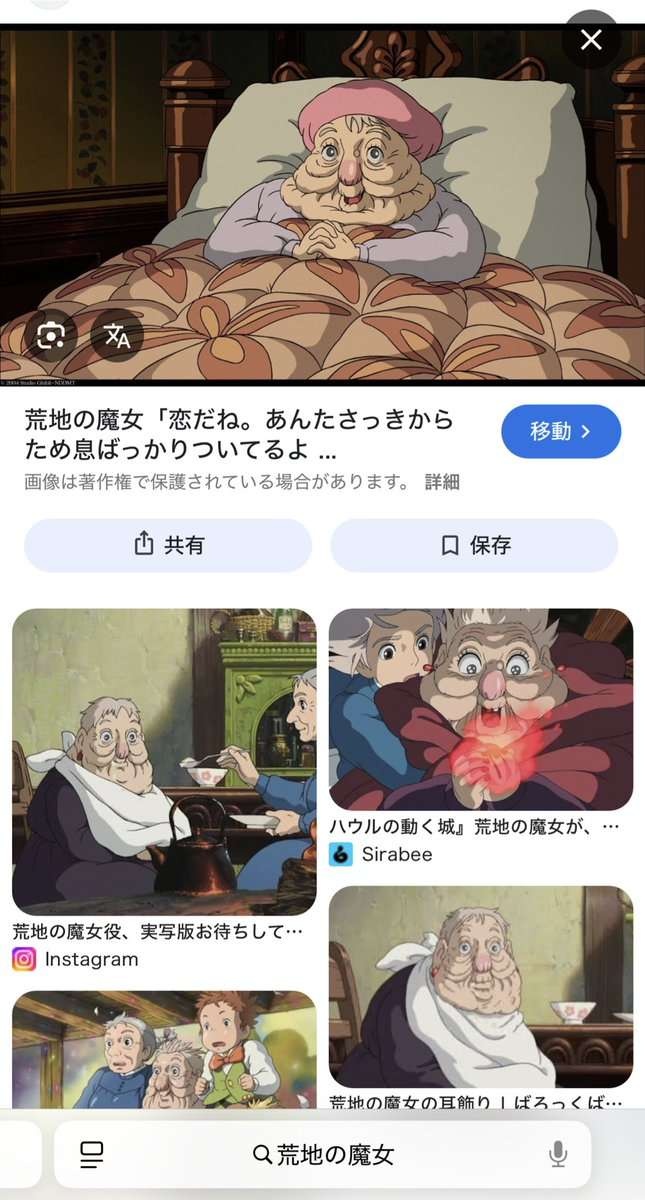Open the 荒地の魔女の耳飾り result image
Viewport: 645px width, 1200px height.
(481, 986)
